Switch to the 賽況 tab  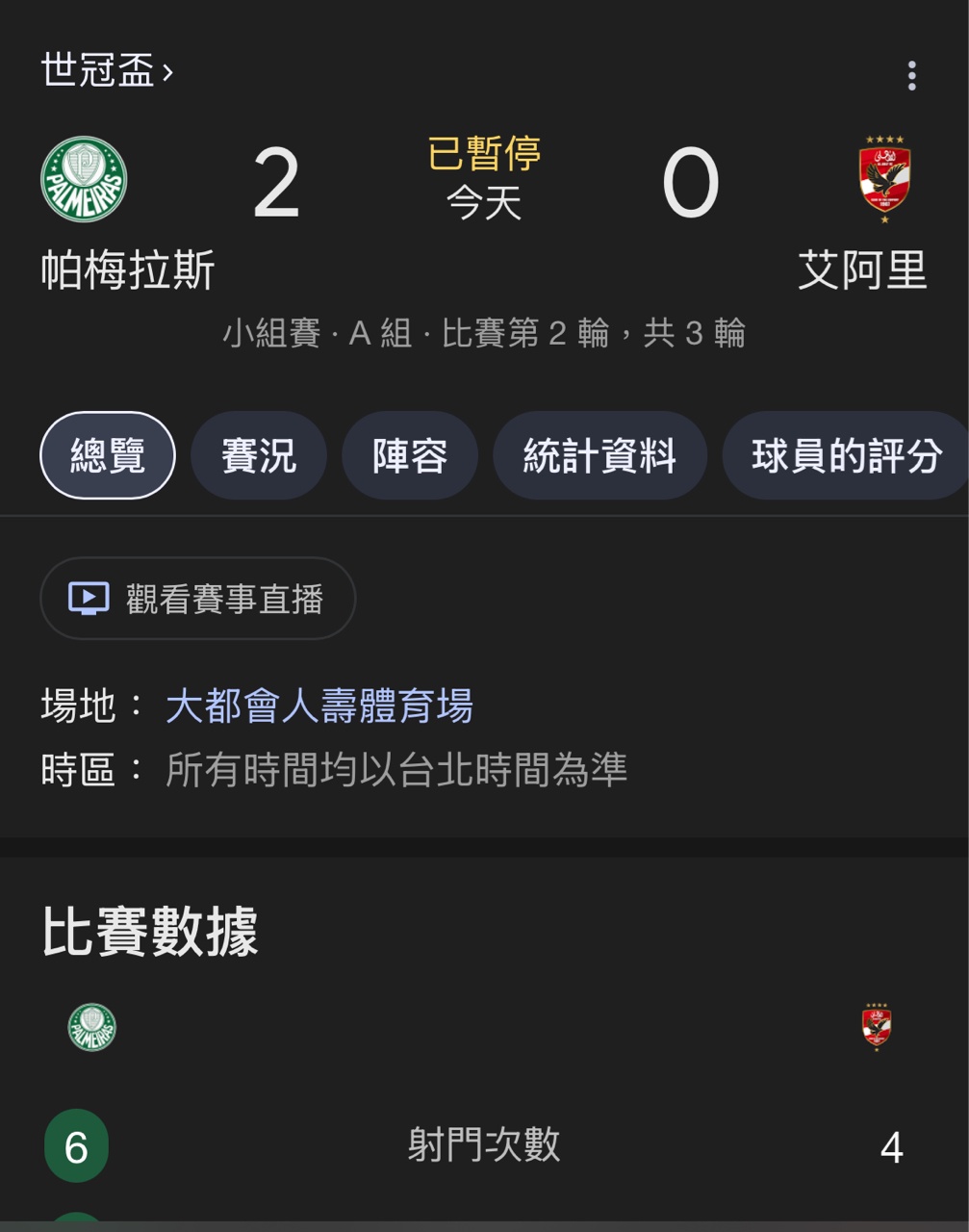point(259,455)
